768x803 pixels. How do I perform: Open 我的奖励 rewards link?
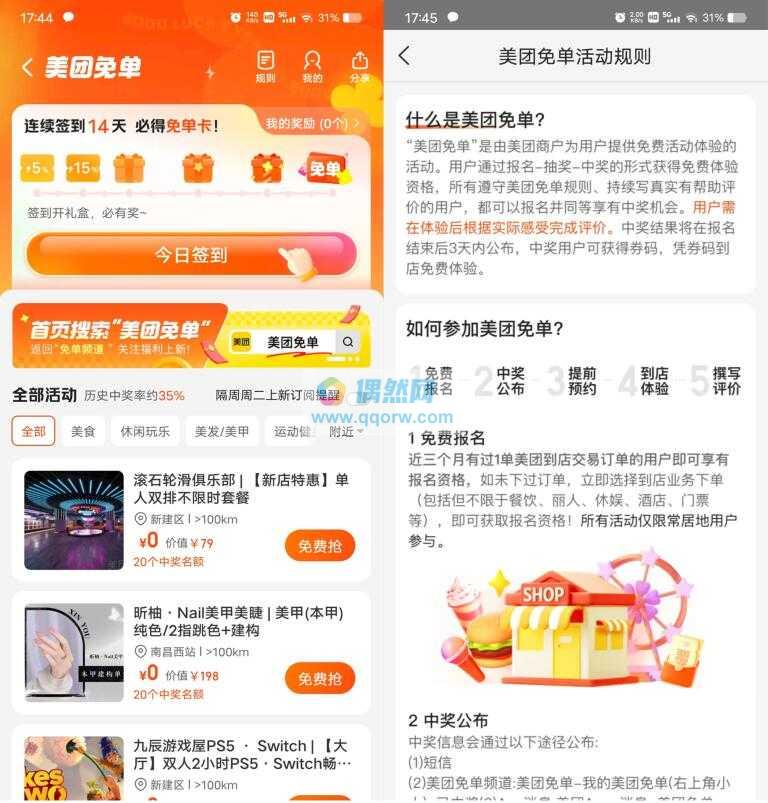pos(311,124)
